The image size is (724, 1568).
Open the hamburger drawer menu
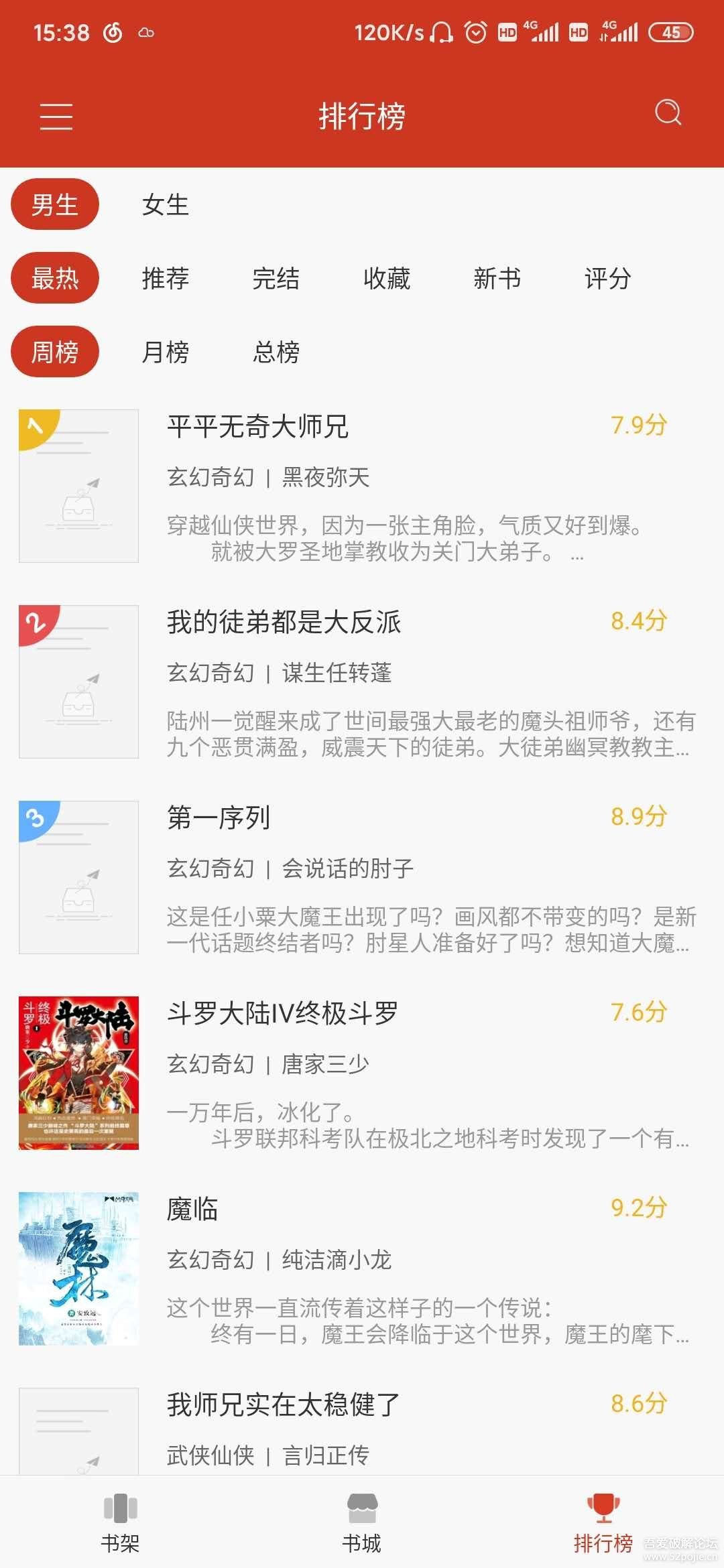click(56, 115)
